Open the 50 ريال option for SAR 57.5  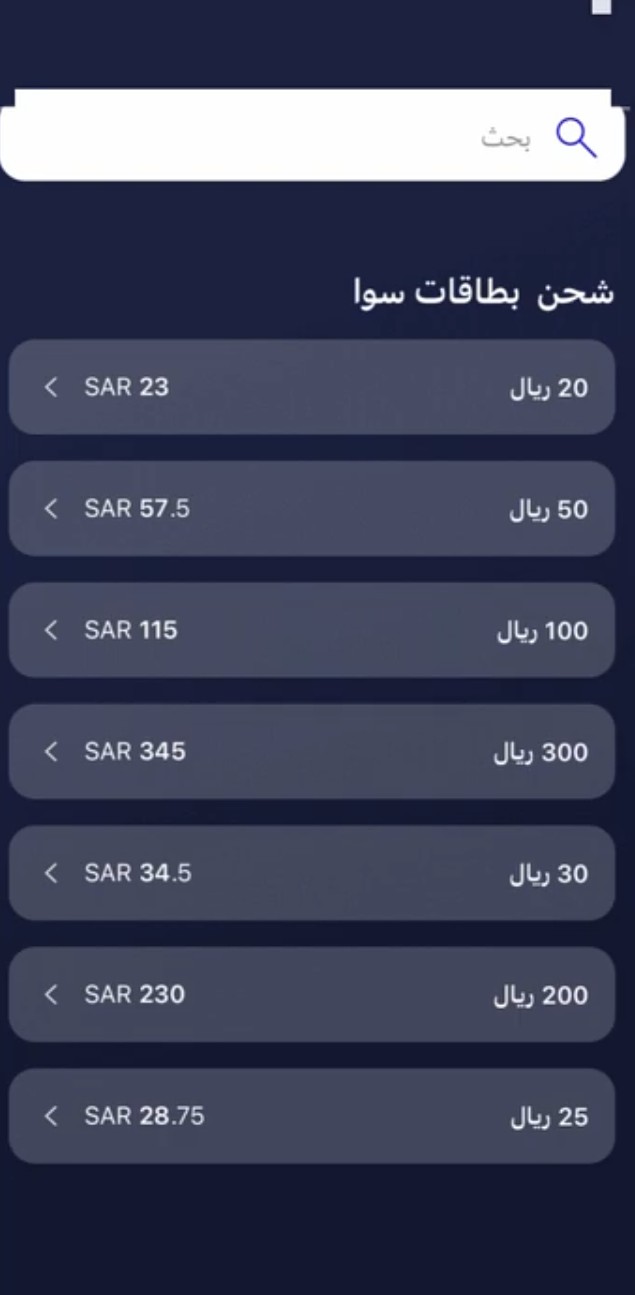[x=312, y=509]
